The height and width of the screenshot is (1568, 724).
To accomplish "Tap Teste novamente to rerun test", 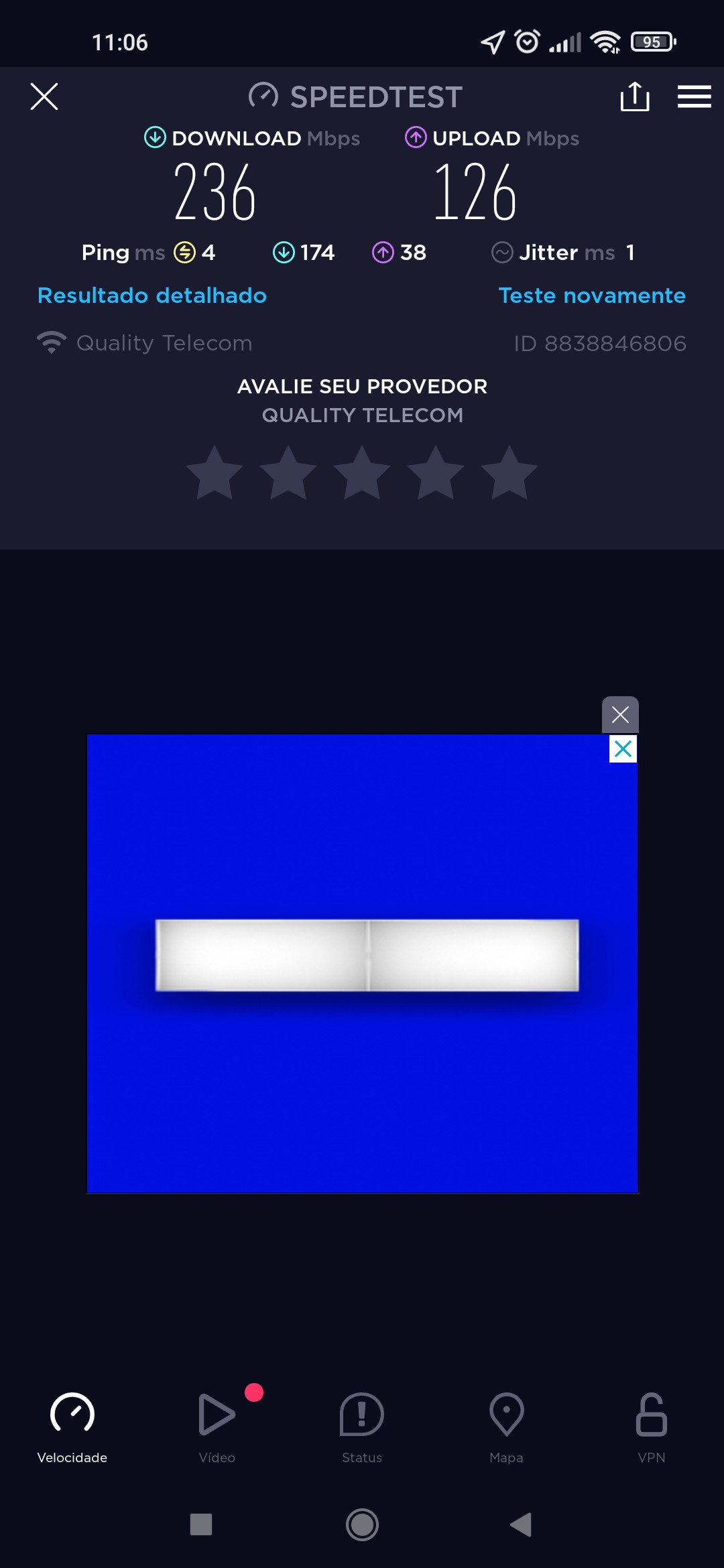I will (592, 296).
